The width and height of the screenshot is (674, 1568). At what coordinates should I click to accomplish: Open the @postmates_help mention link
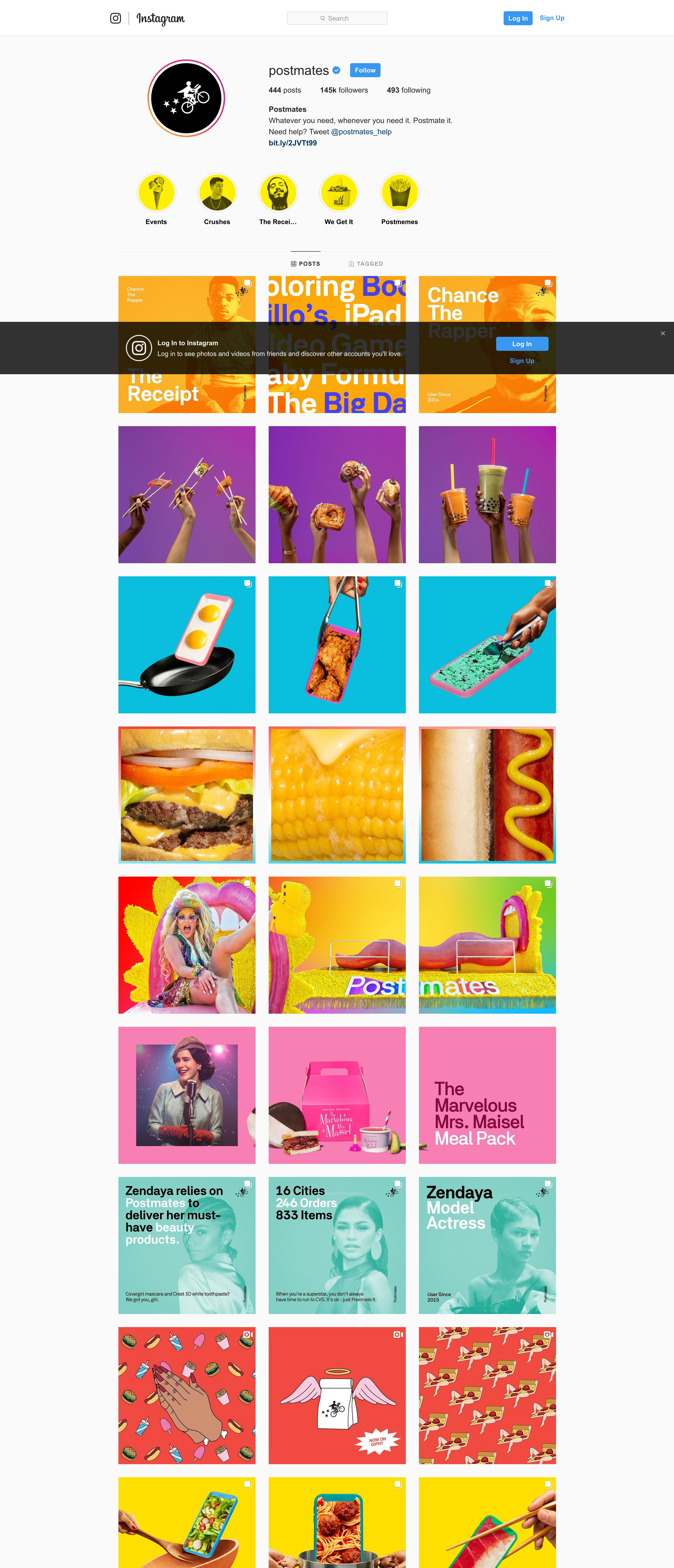tap(361, 131)
